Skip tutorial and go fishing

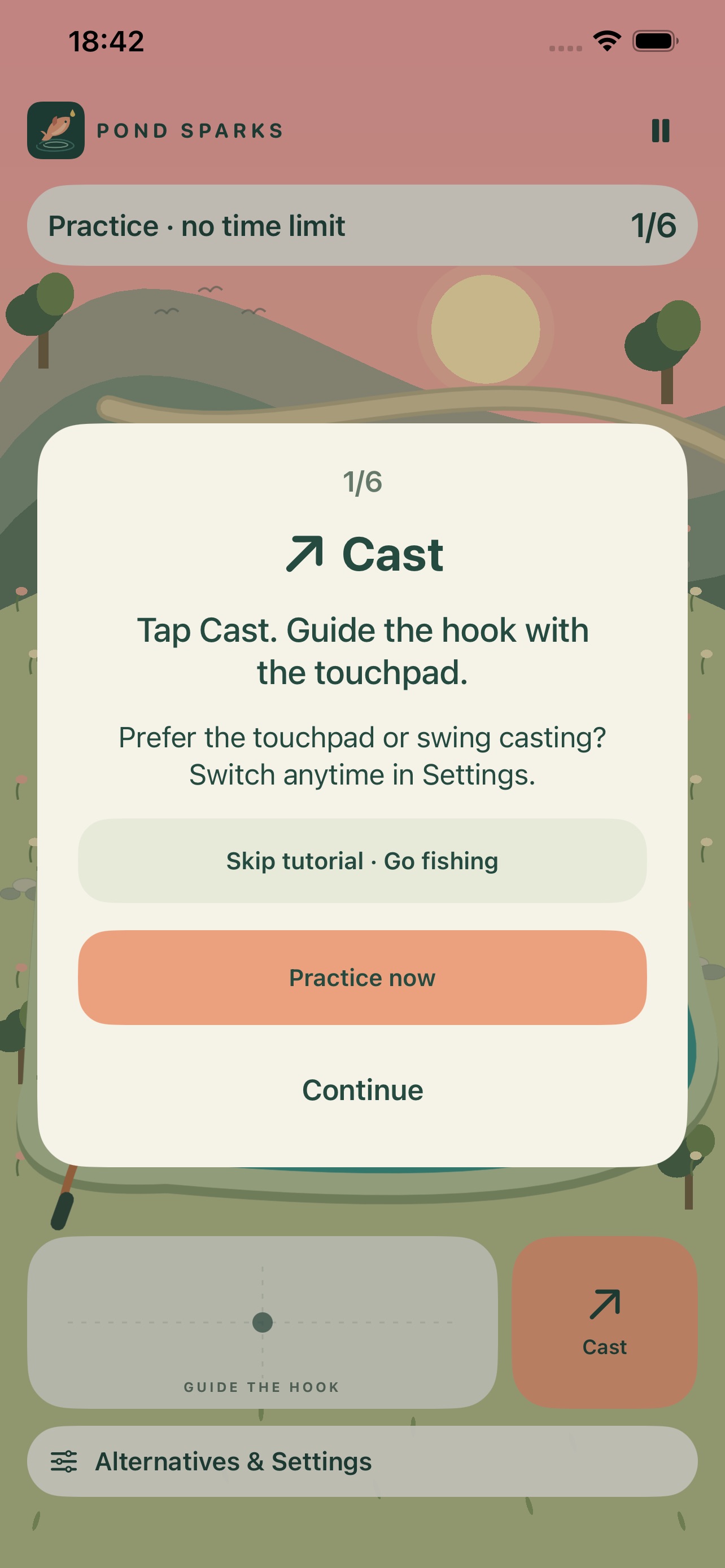click(362, 861)
